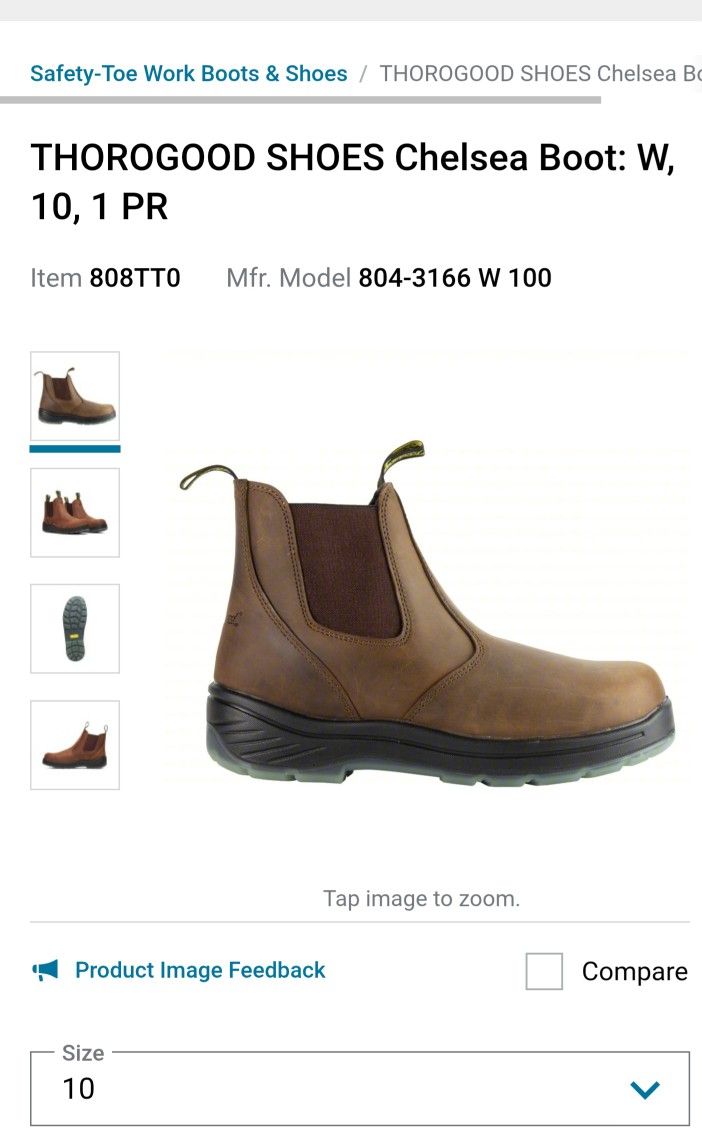Image resolution: width=702 pixels, height=1137 pixels.
Task: Check the Compare checkbox
Action: click(544, 971)
